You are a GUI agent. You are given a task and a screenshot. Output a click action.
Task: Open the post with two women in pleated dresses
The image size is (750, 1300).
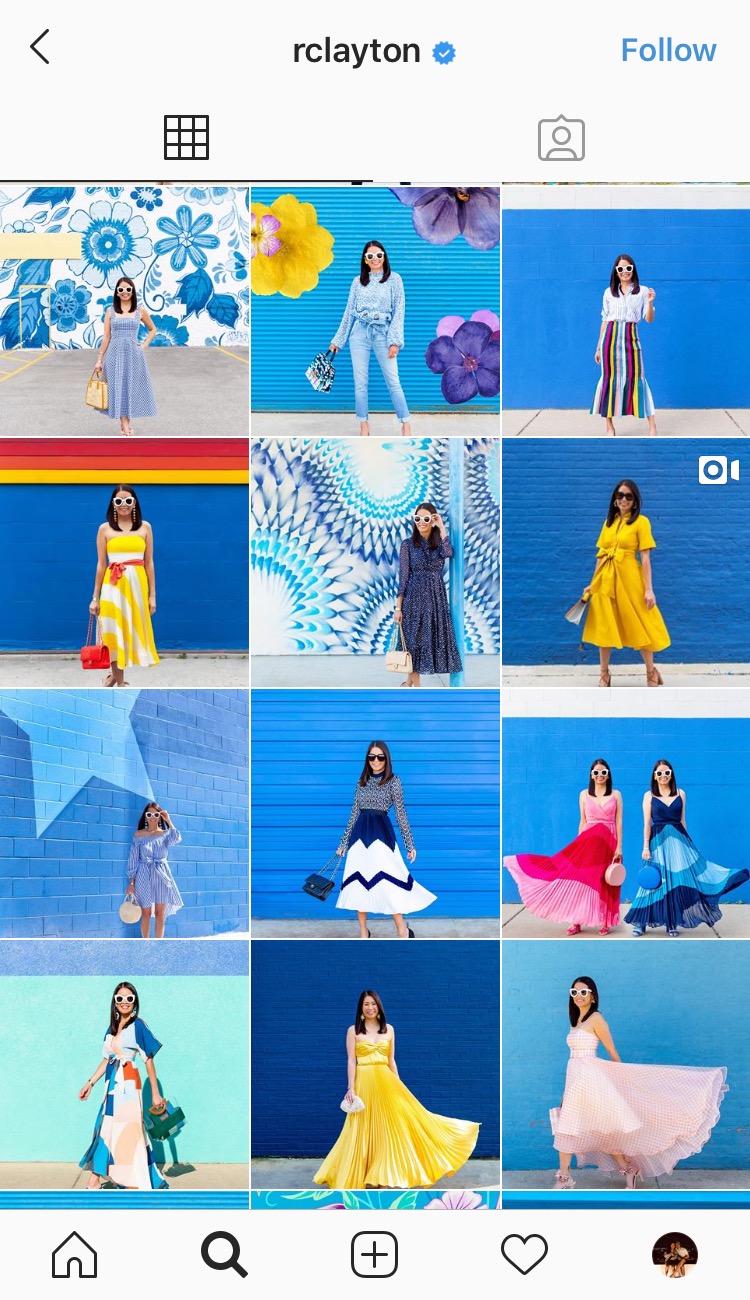tap(626, 813)
